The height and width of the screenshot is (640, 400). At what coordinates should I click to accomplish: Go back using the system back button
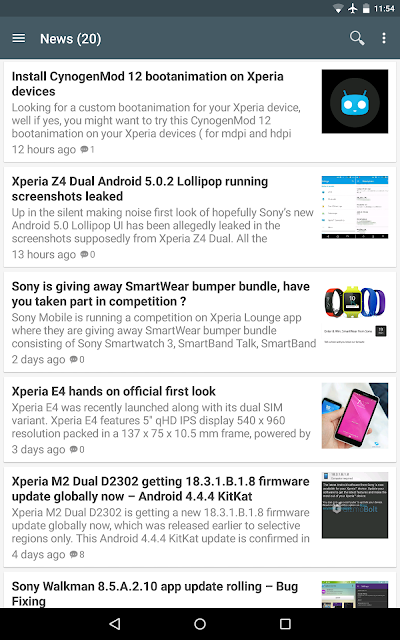pyautogui.click(x=115, y=624)
